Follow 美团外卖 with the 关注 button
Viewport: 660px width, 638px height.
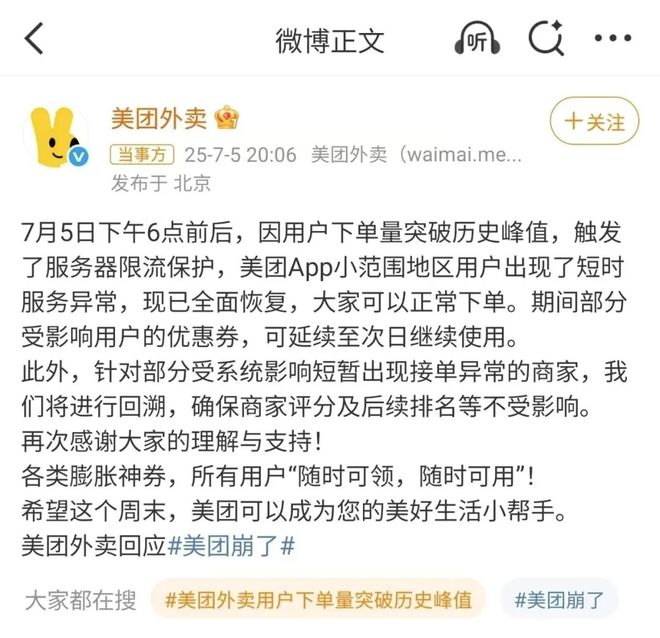click(x=594, y=122)
